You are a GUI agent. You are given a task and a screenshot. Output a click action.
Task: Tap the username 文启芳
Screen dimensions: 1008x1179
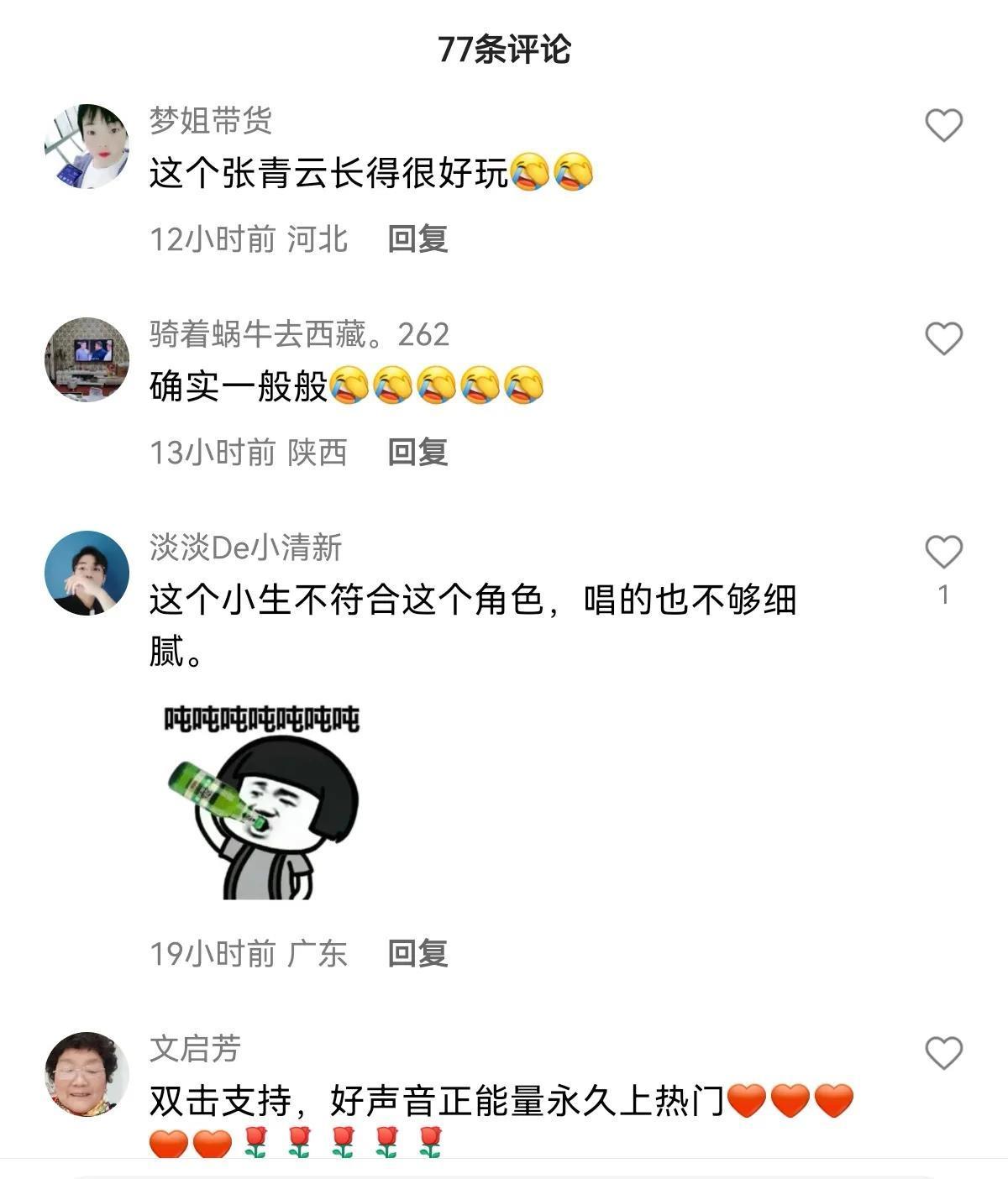click(x=195, y=1049)
